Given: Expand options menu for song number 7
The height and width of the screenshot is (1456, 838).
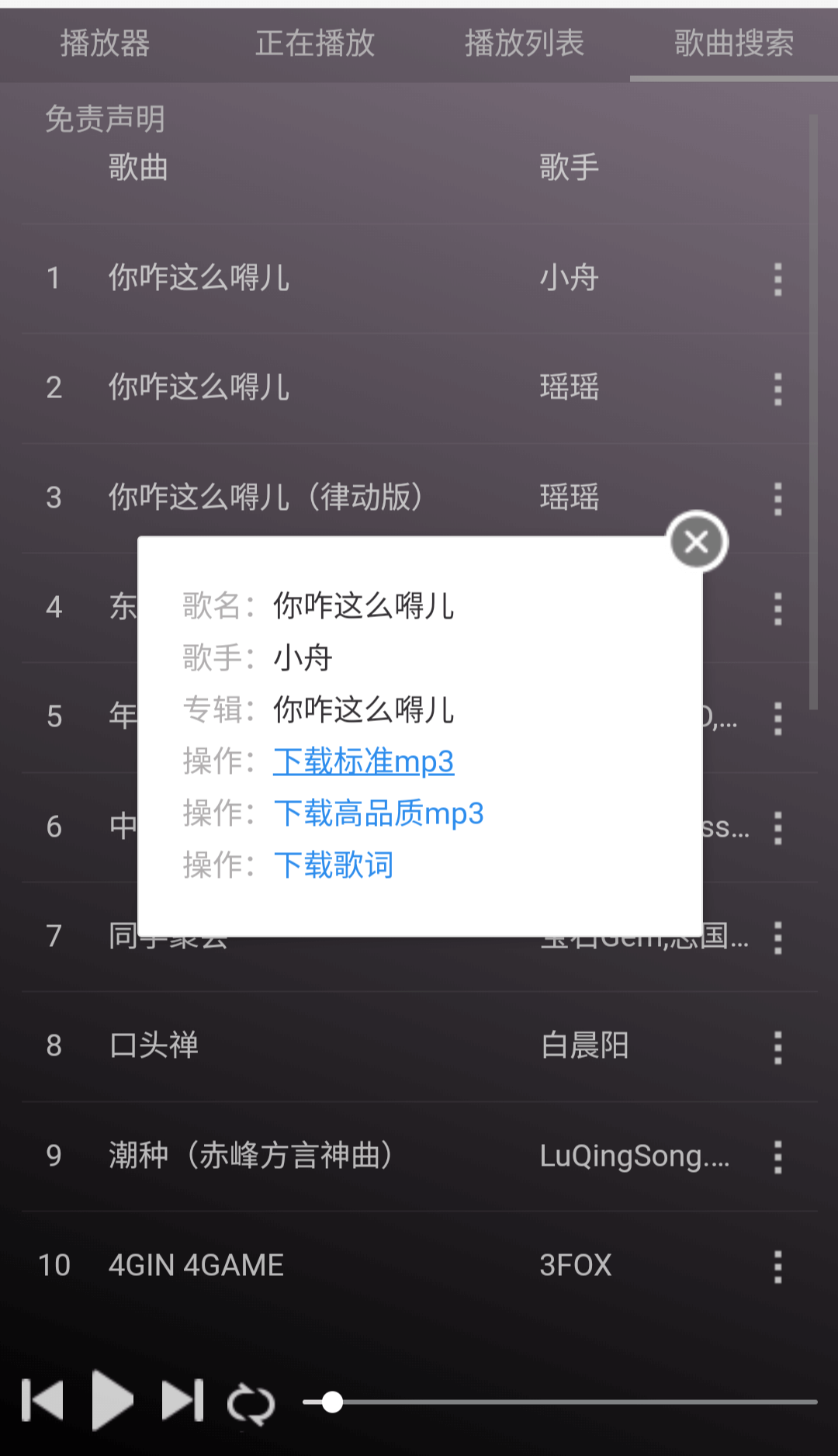Looking at the screenshot, I should (x=777, y=937).
